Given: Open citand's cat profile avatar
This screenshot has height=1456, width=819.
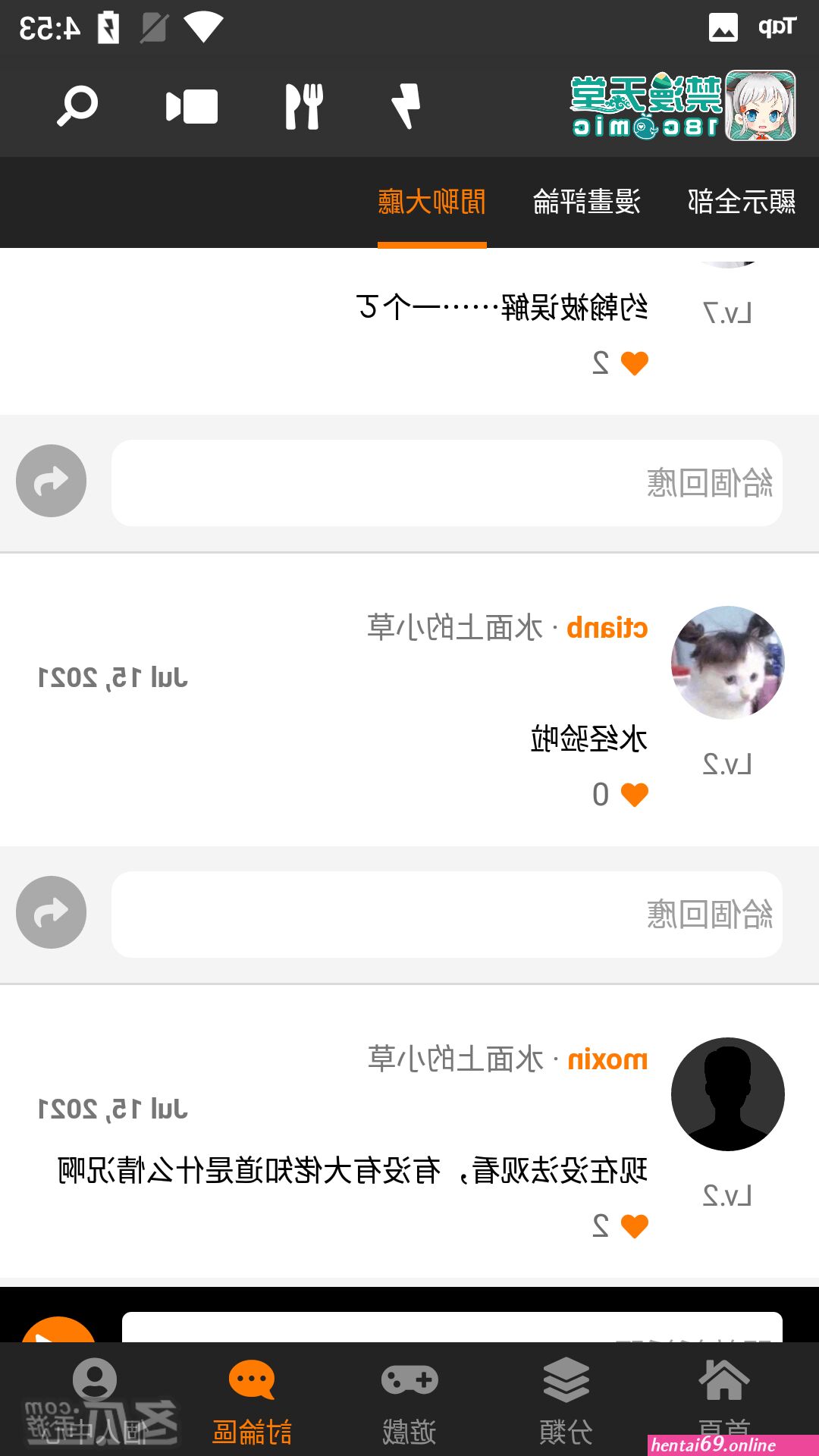Looking at the screenshot, I should (x=728, y=663).
